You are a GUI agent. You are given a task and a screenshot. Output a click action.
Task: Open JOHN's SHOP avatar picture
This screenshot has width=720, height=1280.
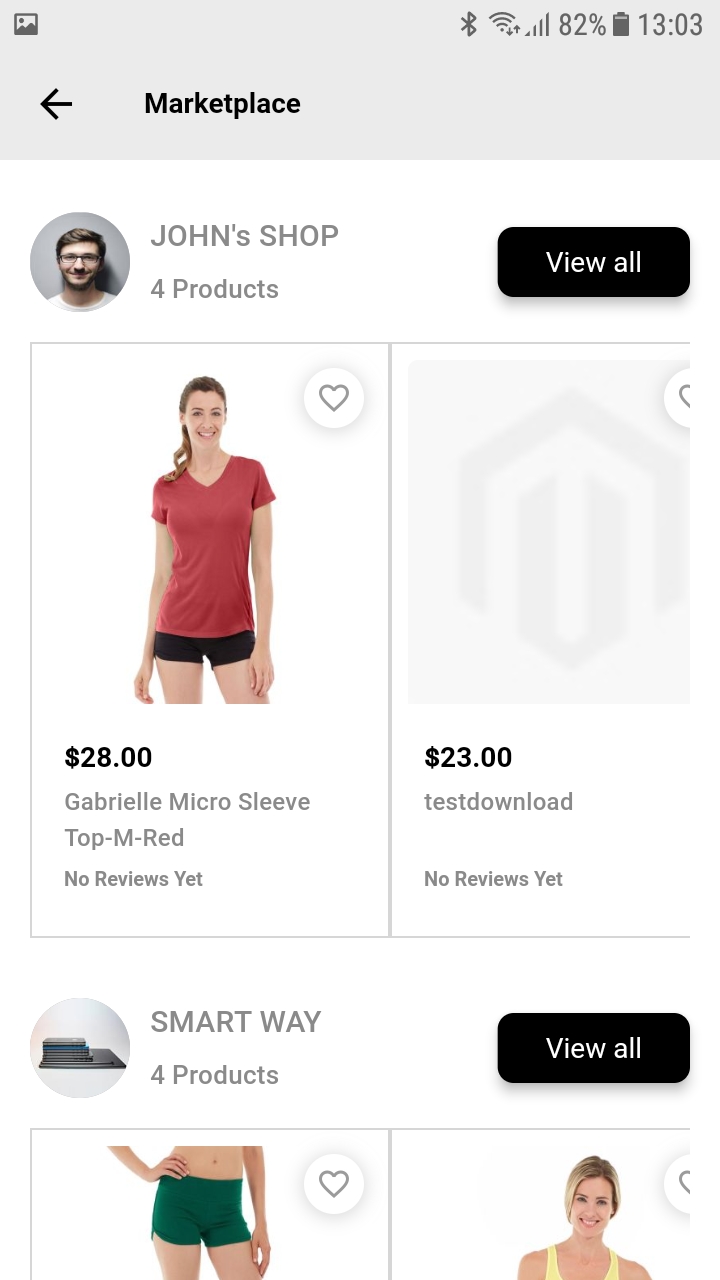click(80, 261)
